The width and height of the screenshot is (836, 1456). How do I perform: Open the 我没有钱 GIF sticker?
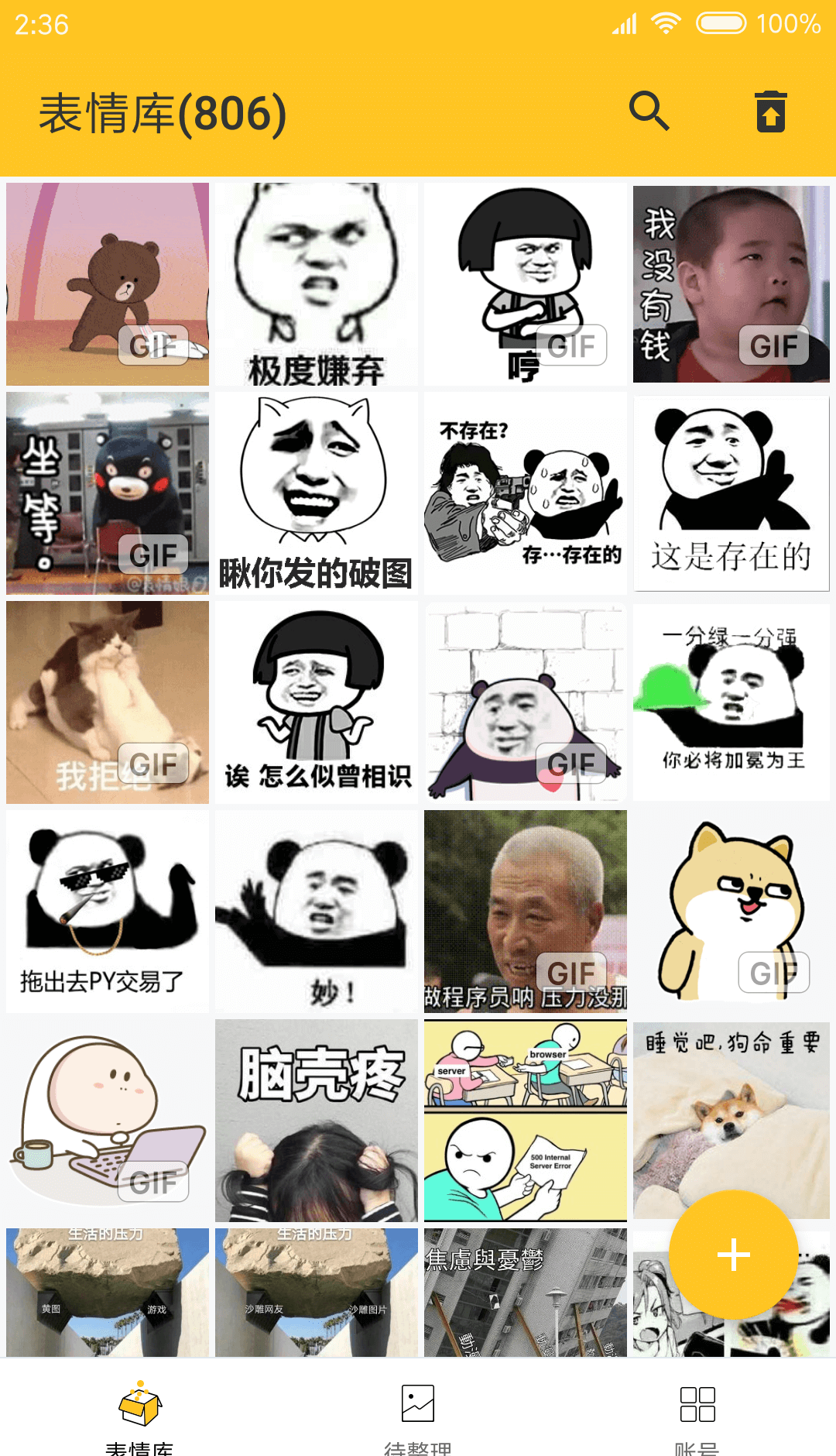(x=731, y=284)
